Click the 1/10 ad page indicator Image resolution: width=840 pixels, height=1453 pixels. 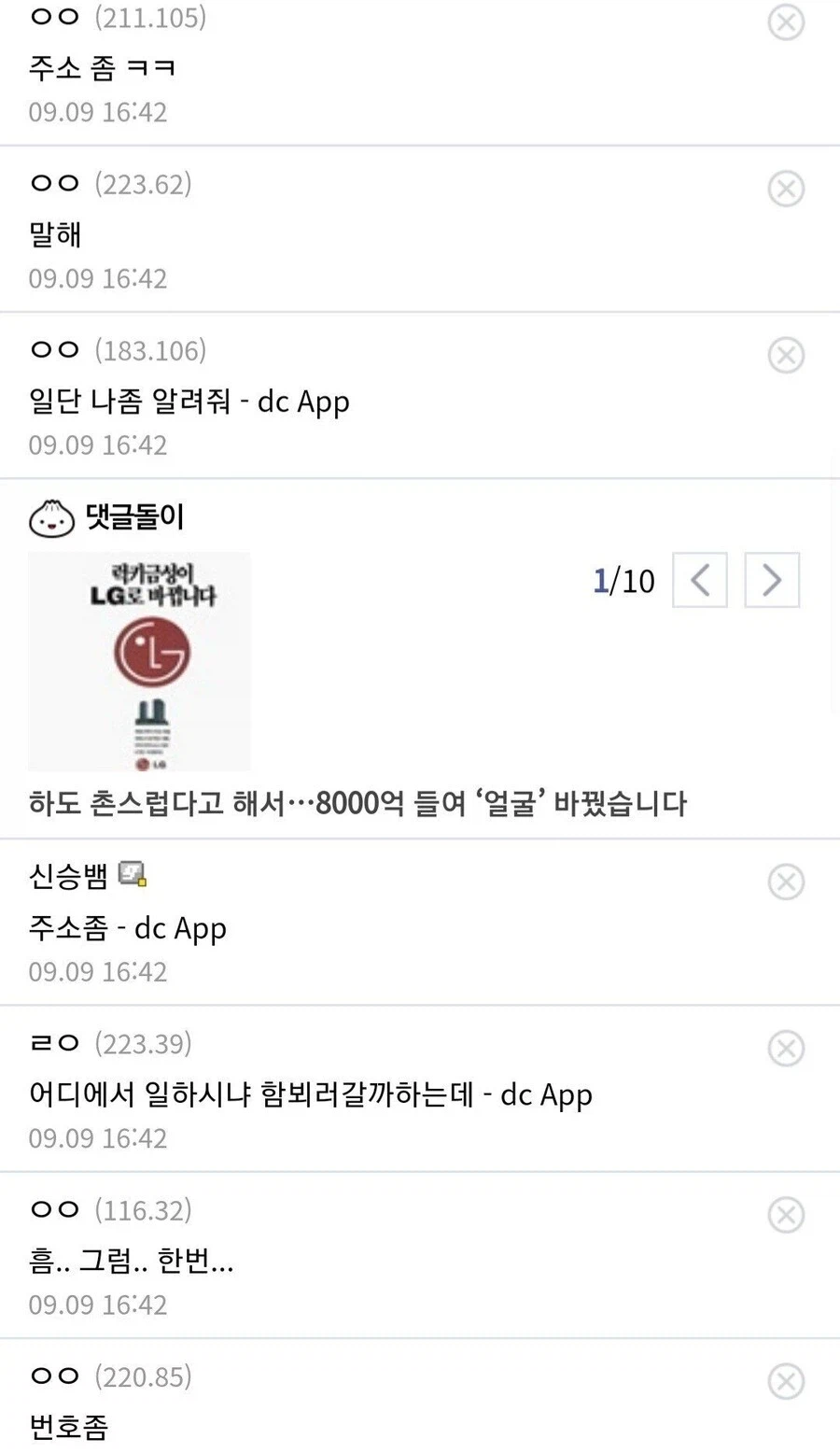coord(625,580)
